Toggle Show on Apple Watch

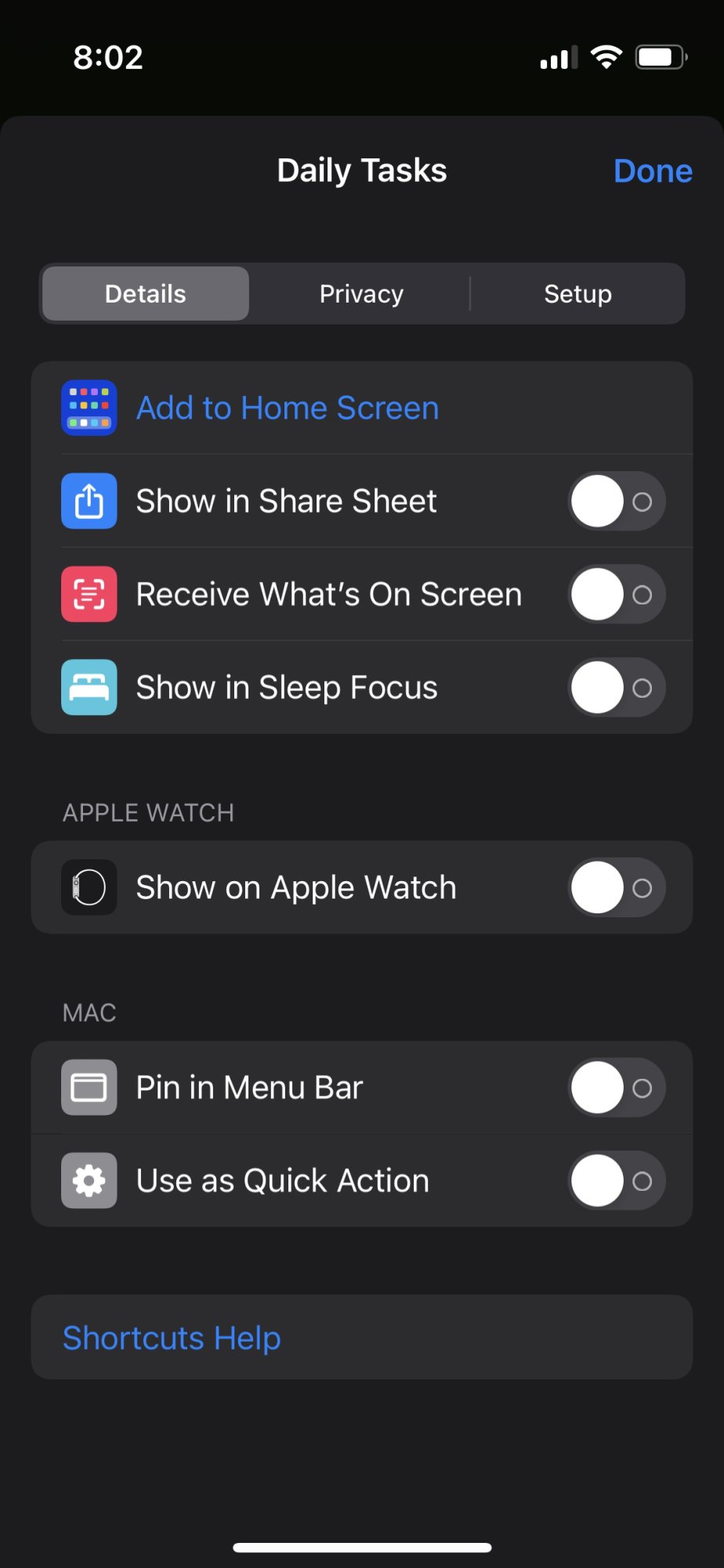(x=617, y=887)
